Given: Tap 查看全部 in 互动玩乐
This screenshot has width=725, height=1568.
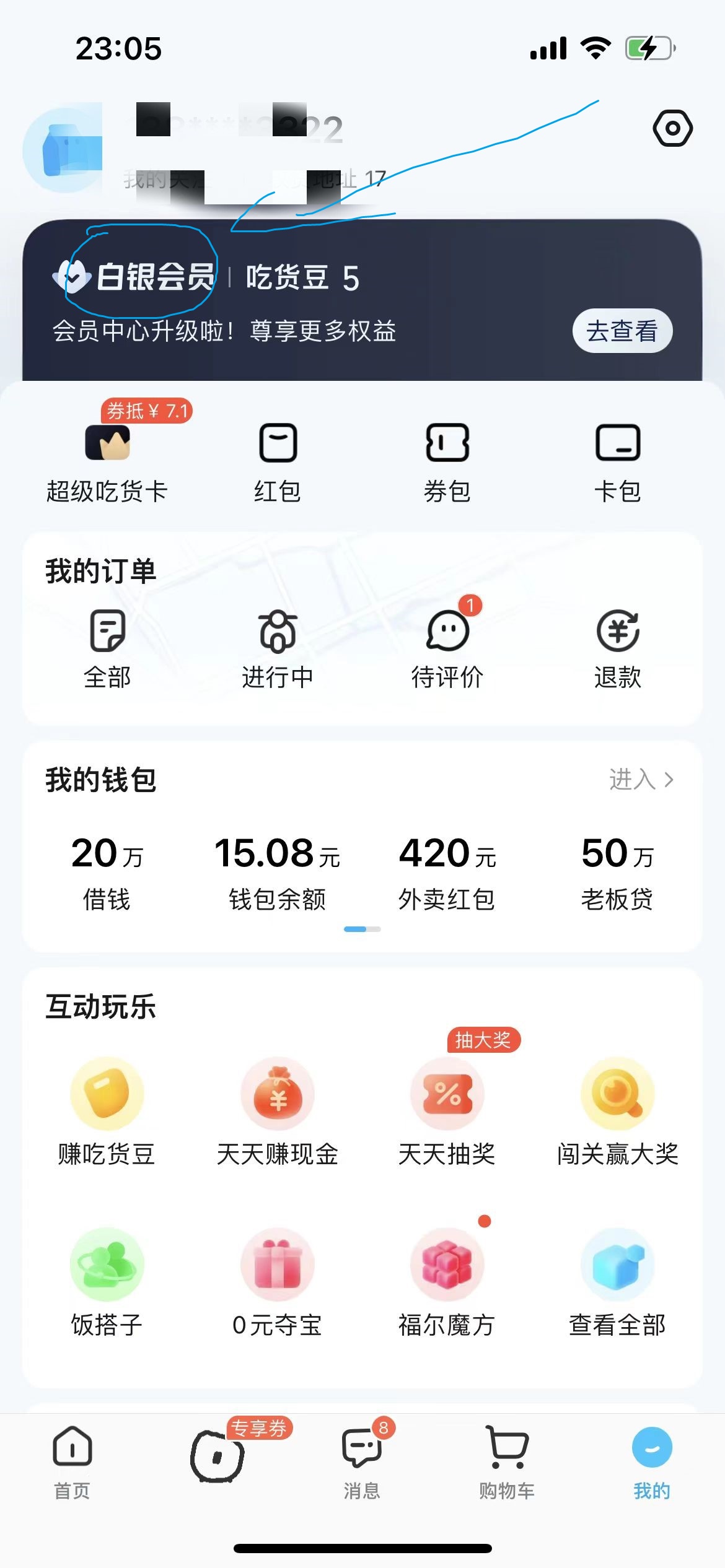Looking at the screenshot, I should (618, 1283).
